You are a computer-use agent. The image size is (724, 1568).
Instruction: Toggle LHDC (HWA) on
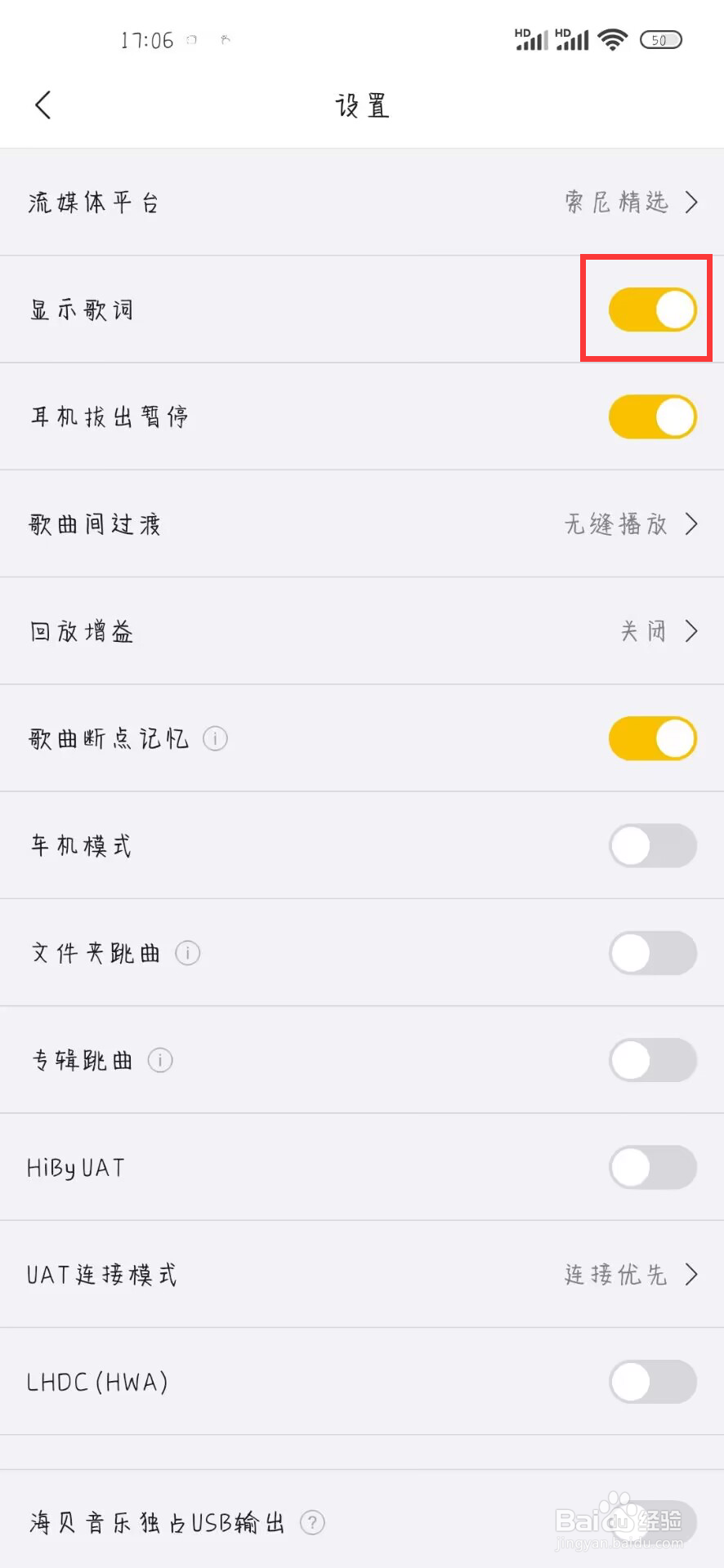point(652,1381)
